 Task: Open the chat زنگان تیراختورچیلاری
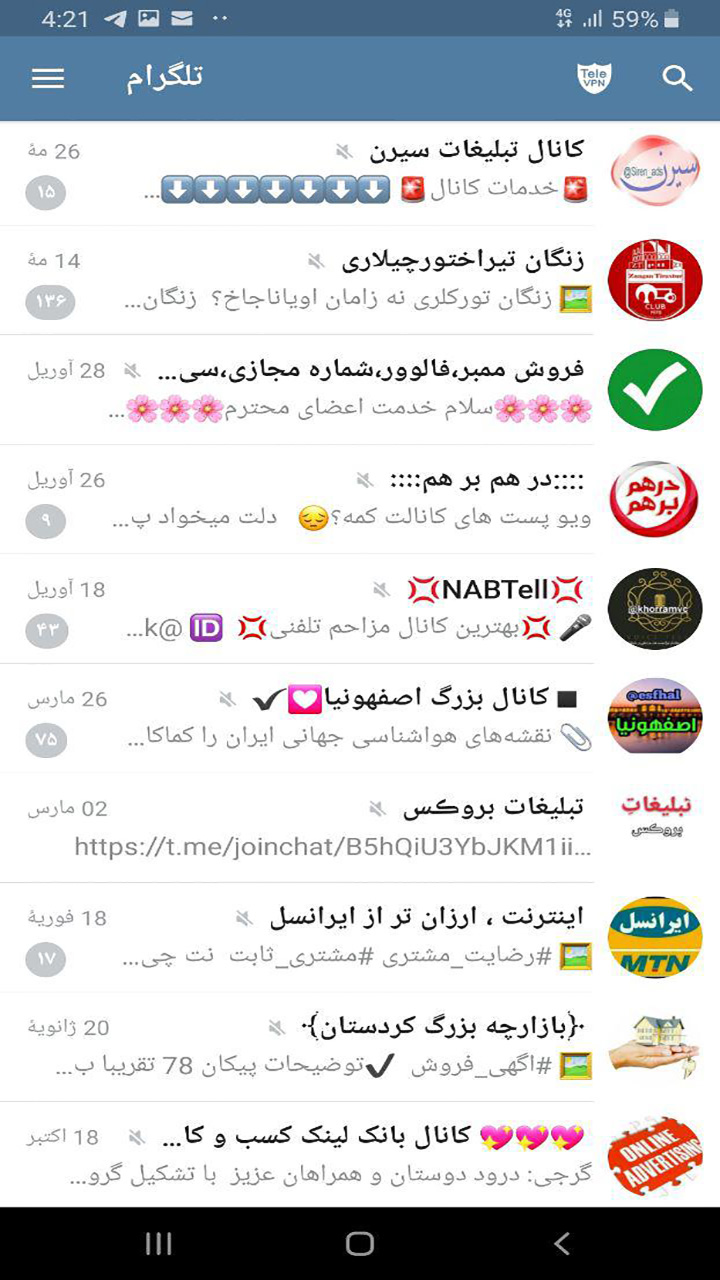click(360, 280)
